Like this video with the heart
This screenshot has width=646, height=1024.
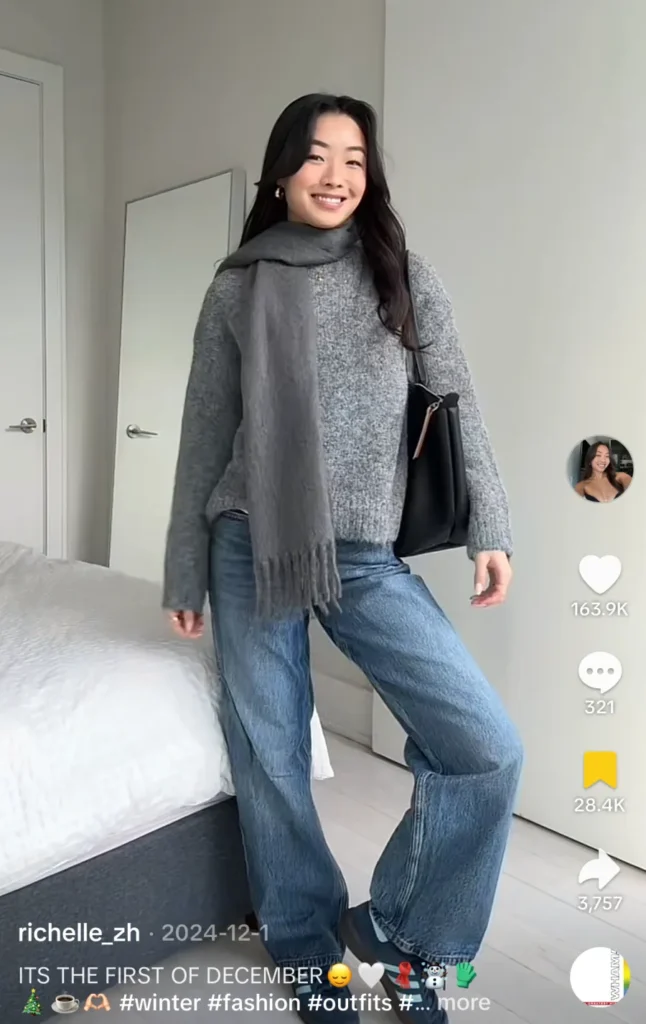click(600, 574)
